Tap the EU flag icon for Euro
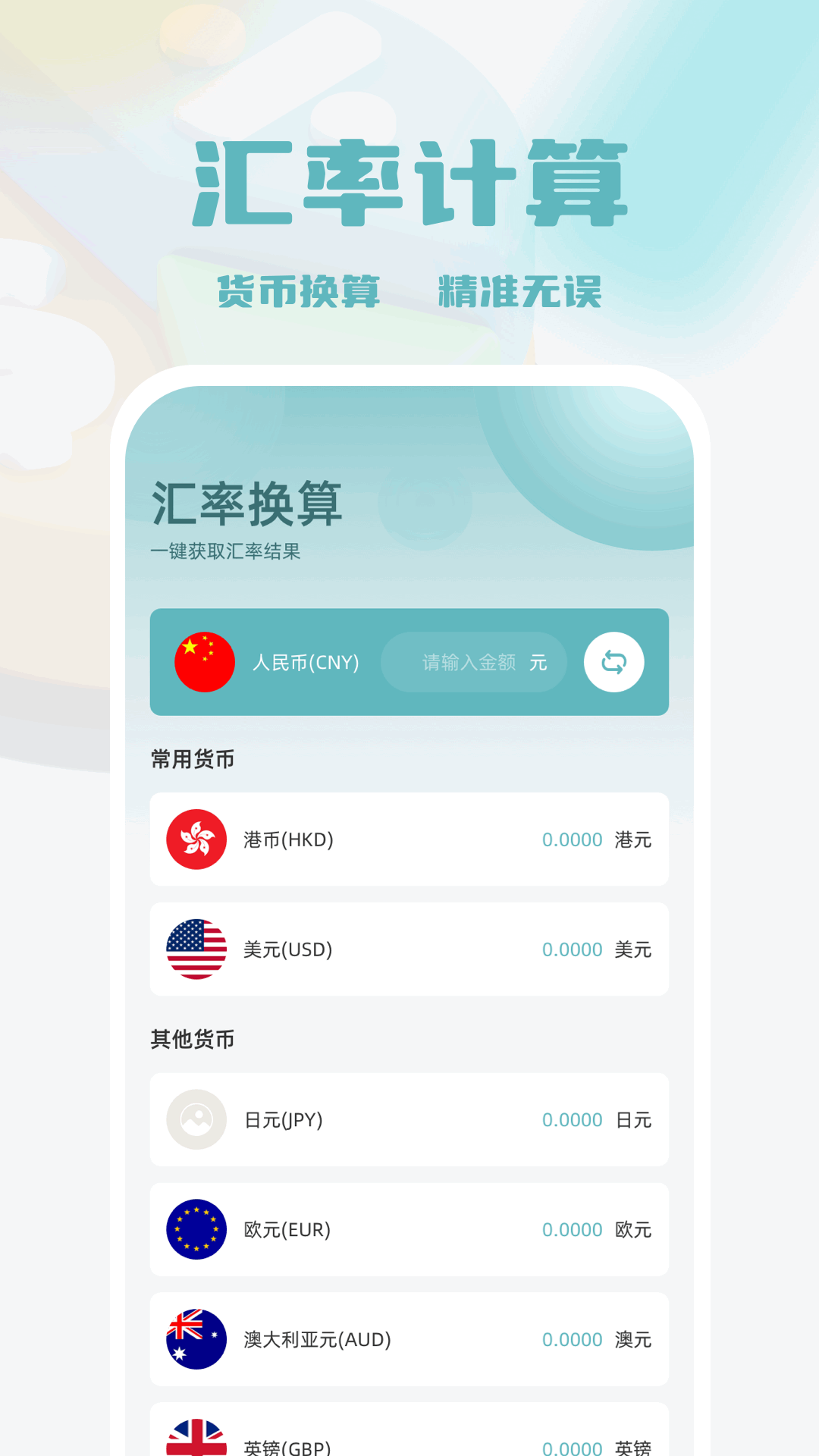The image size is (819, 1456). (x=196, y=1230)
